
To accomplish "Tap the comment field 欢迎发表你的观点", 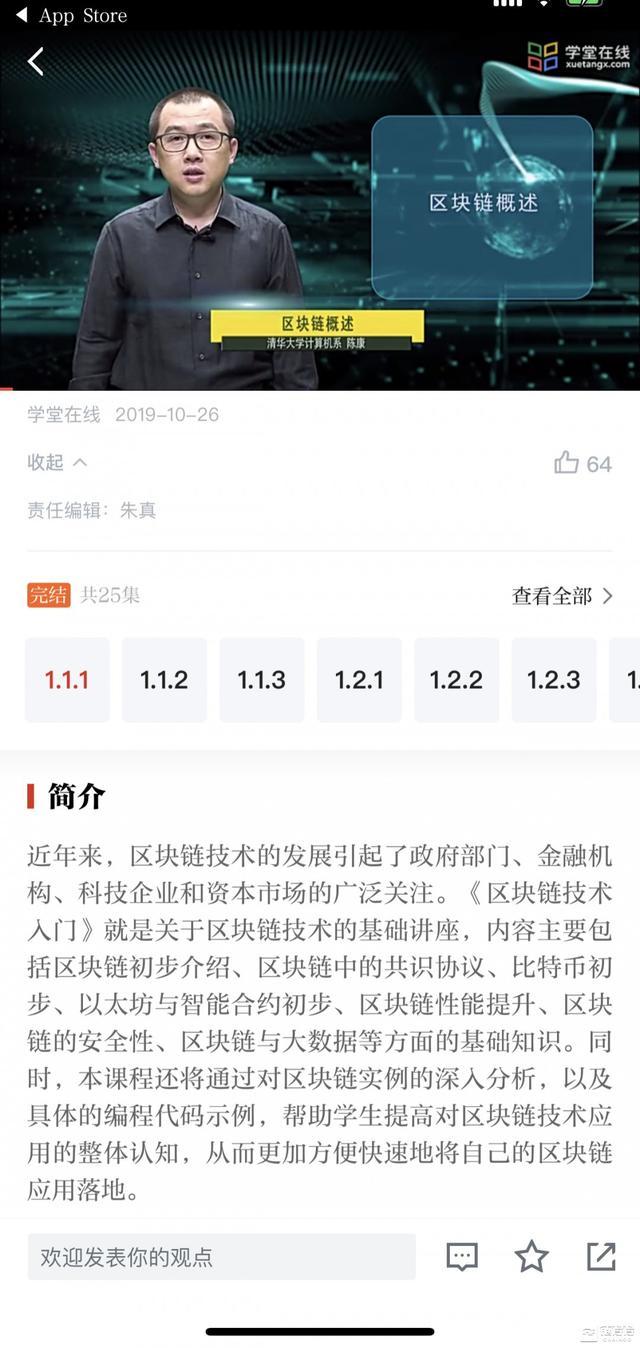I will click(221, 1257).
